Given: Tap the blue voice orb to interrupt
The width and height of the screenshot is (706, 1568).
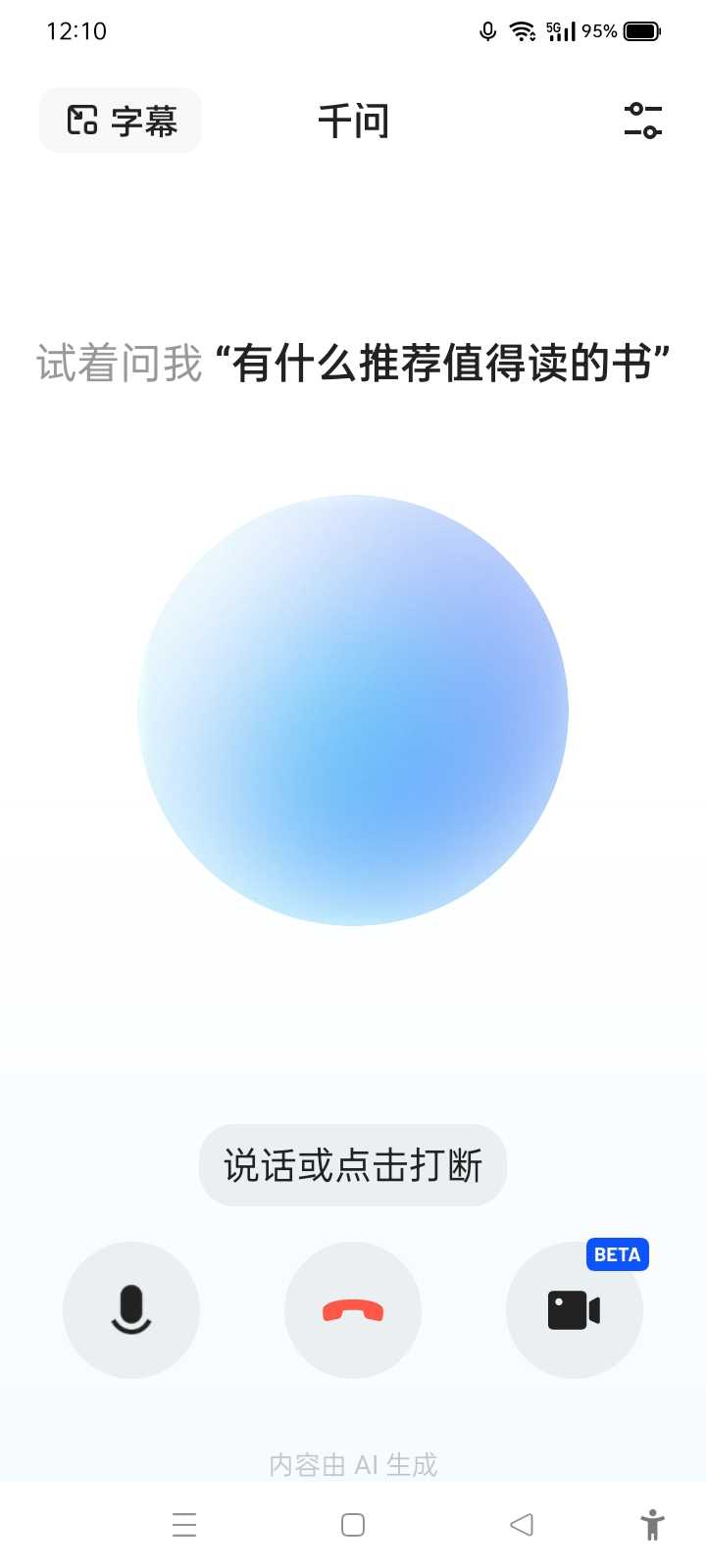Looking at the screenshot, I should point(353,710).
